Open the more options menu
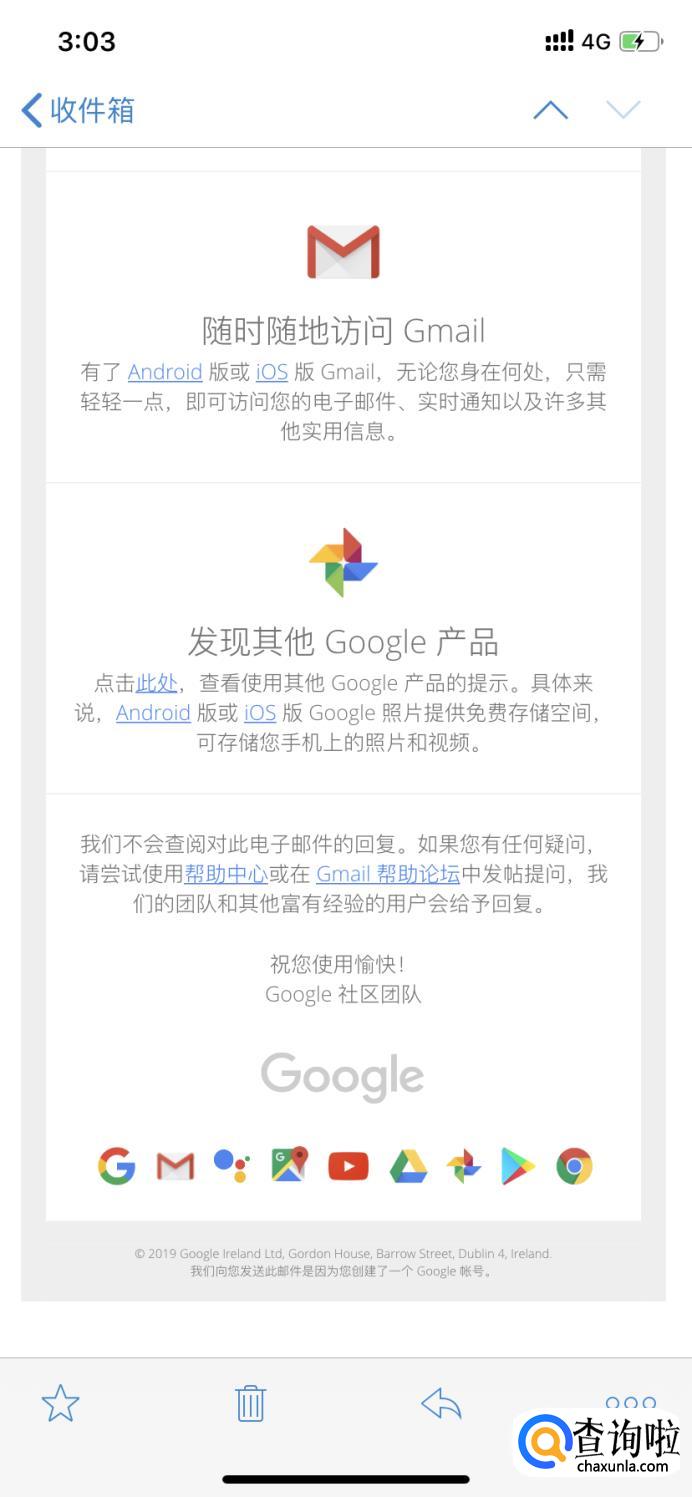Viewport: 692px width, 1497px height. click(x=631, y=1403)
